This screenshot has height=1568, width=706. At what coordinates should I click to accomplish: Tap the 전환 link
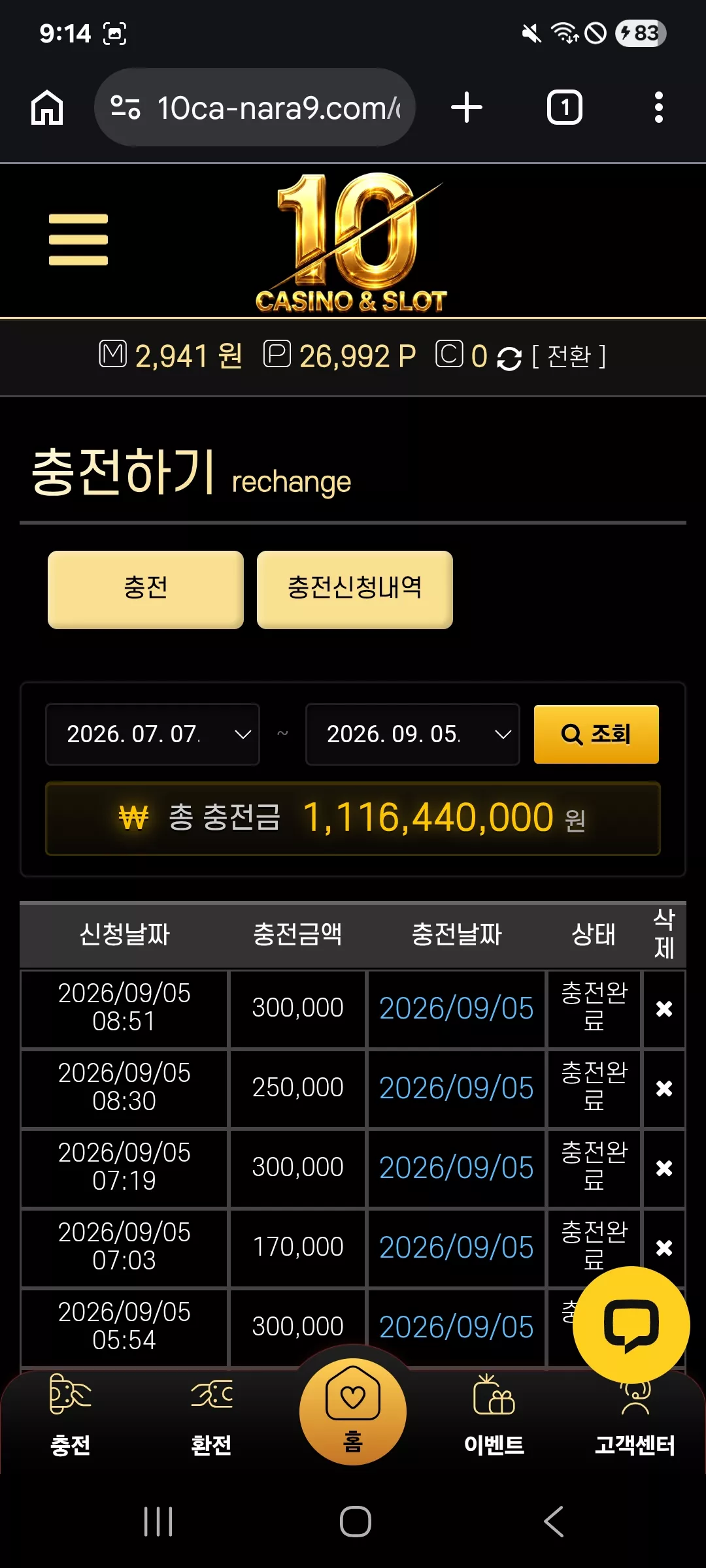pyautogui.click(x=569, y=357)
